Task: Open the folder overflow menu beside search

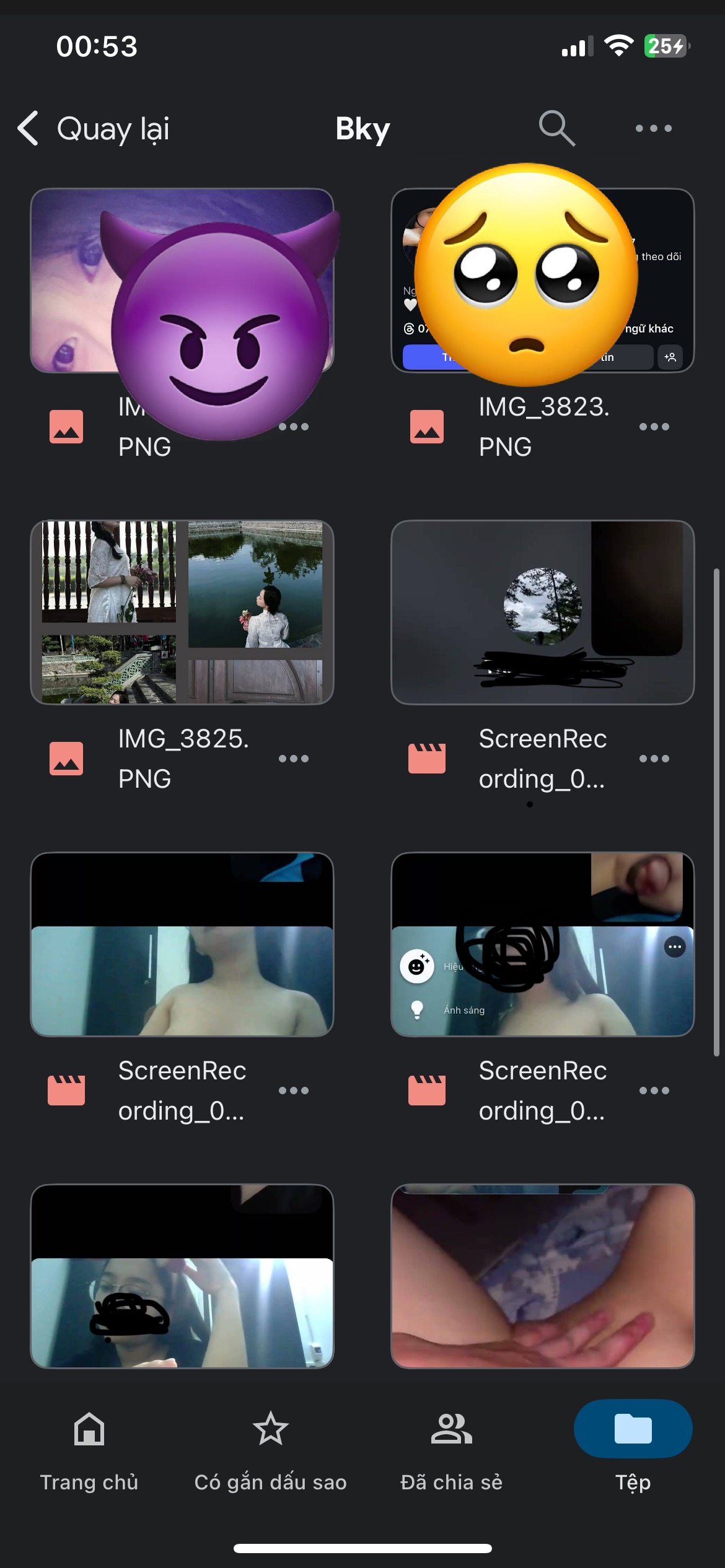Action: coord(653,129)
